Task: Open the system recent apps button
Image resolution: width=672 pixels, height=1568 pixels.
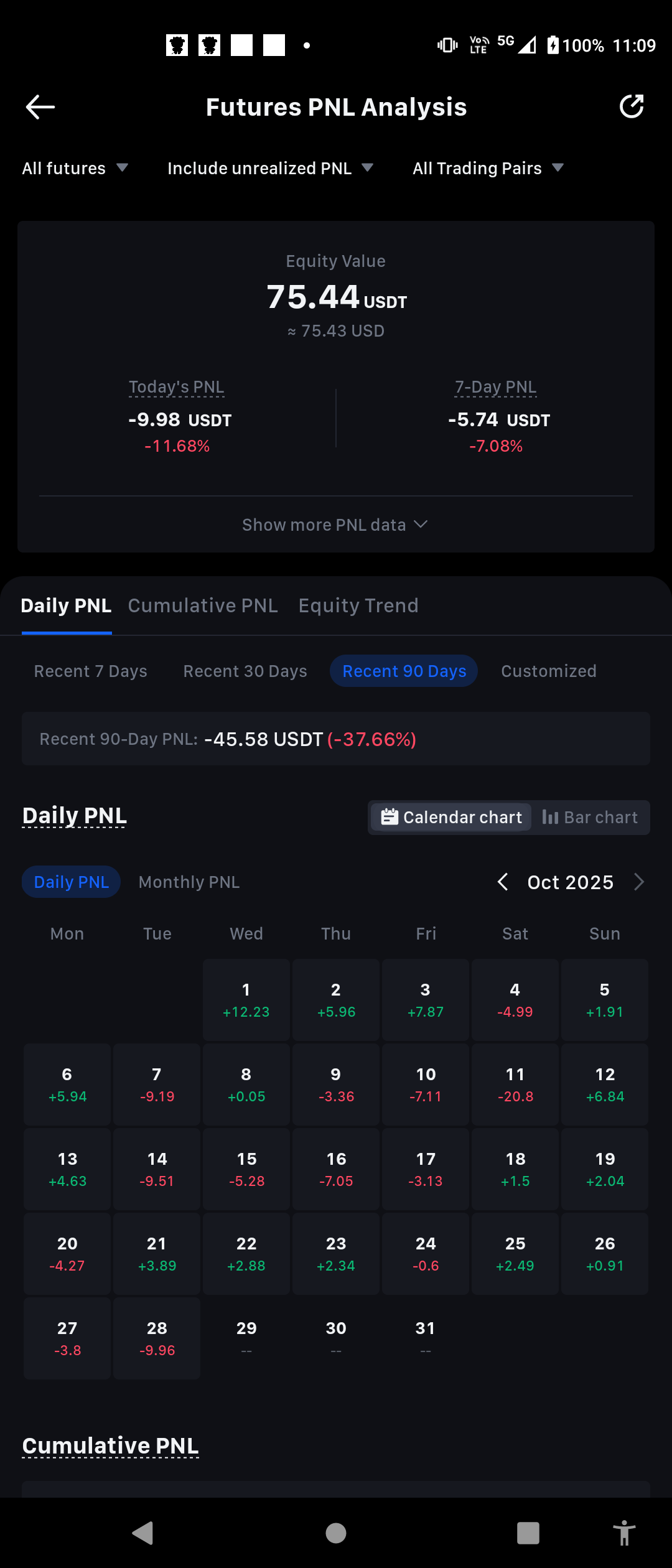Action: [x=528, y=1533]
